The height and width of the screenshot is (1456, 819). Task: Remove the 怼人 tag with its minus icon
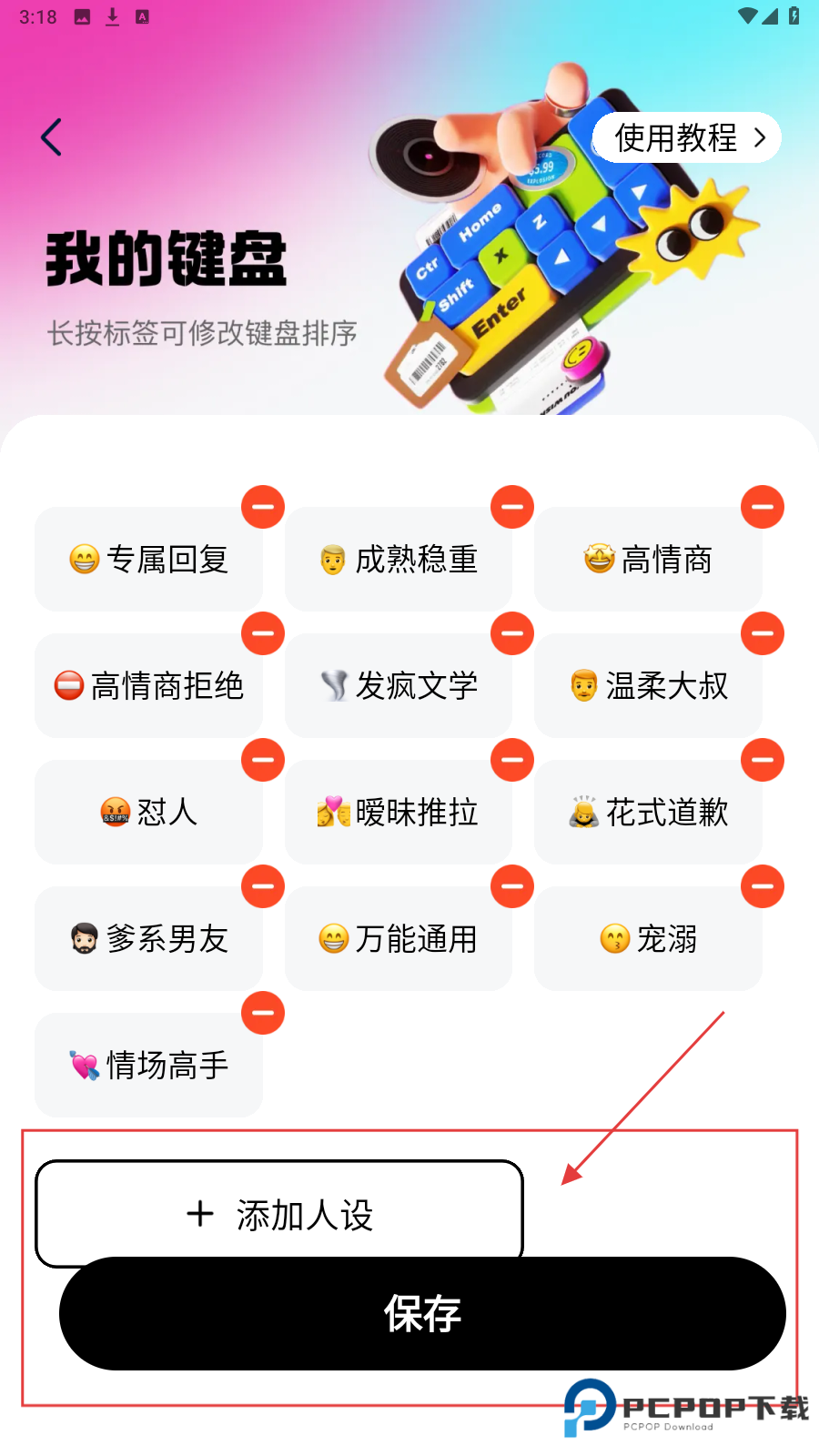[263, 760]
